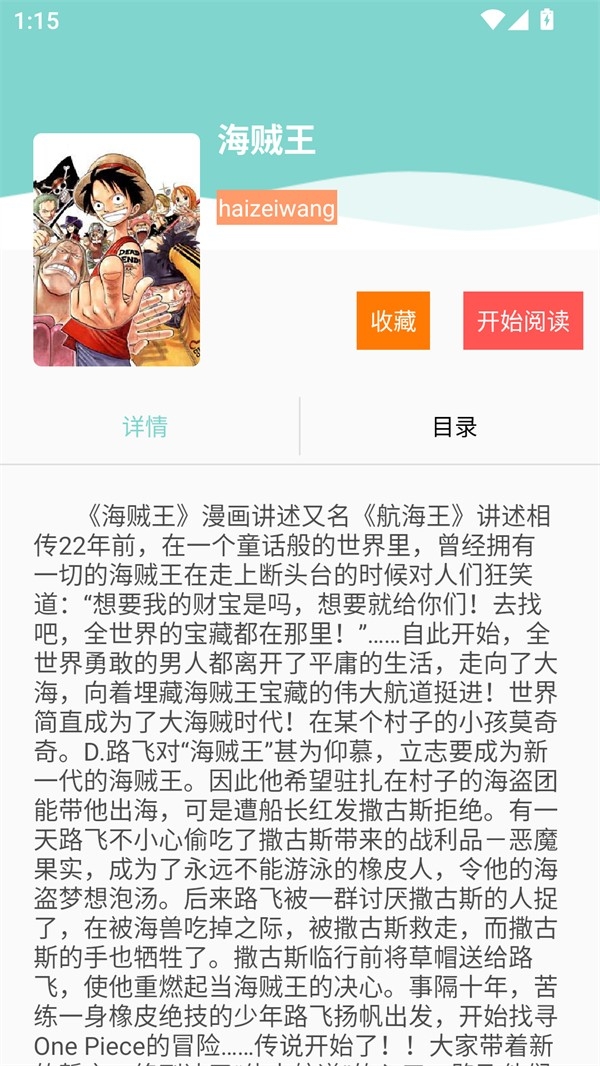
Task: Tap the 收藏 button
Action: click(393, 321)
